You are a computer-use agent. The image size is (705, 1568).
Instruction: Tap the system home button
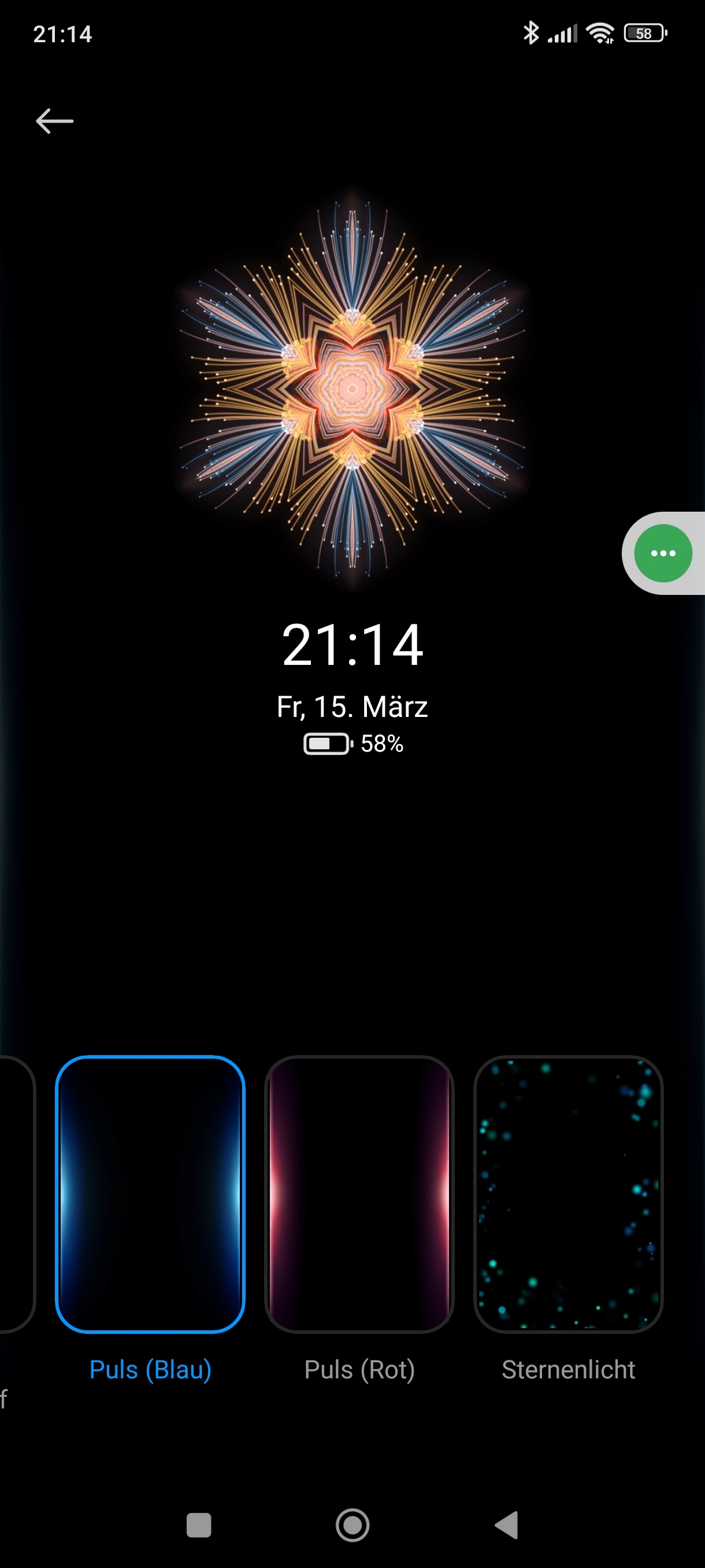[353, 1525]
